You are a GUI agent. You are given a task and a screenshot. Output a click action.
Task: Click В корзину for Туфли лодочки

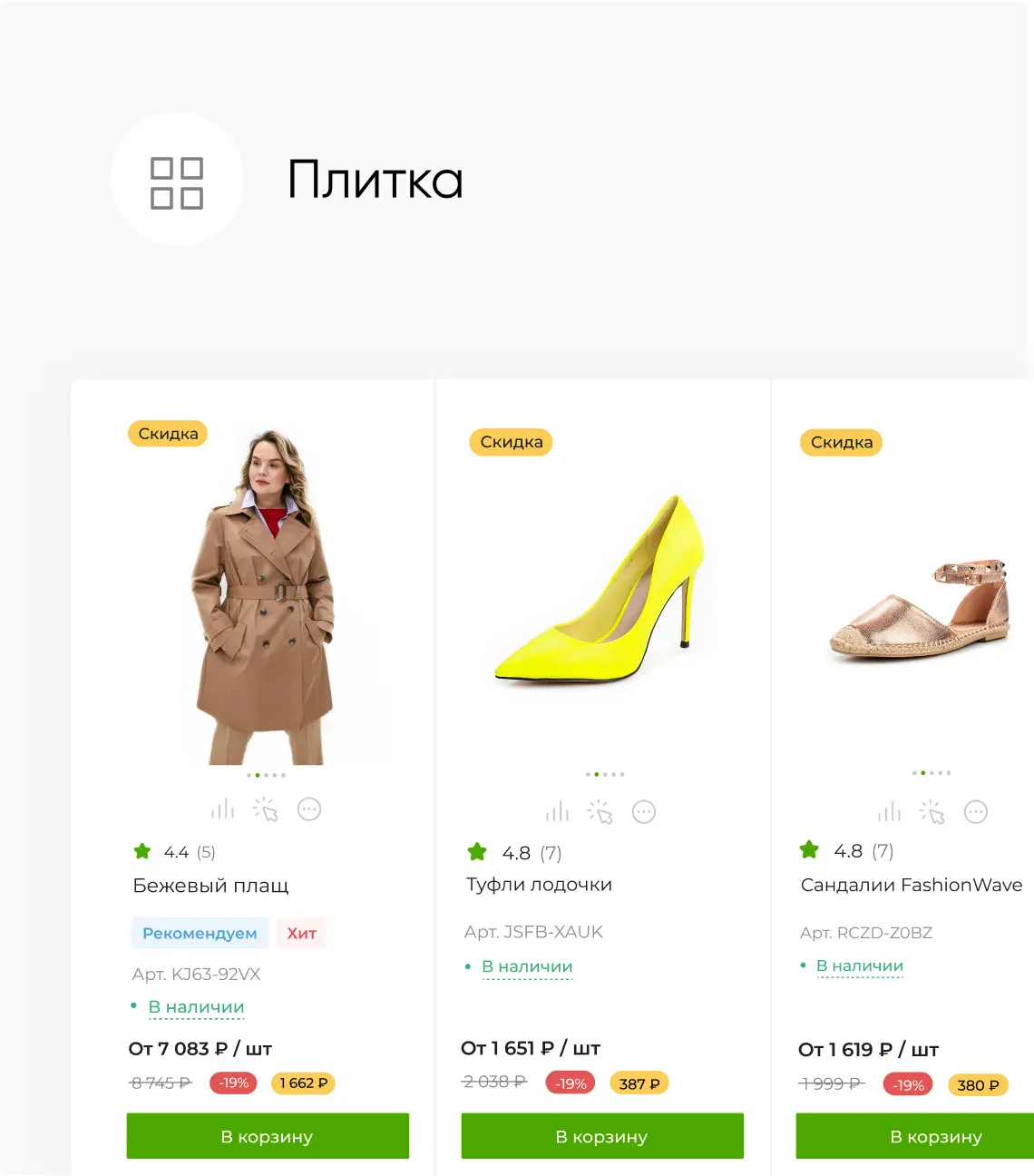(601, 1136)
